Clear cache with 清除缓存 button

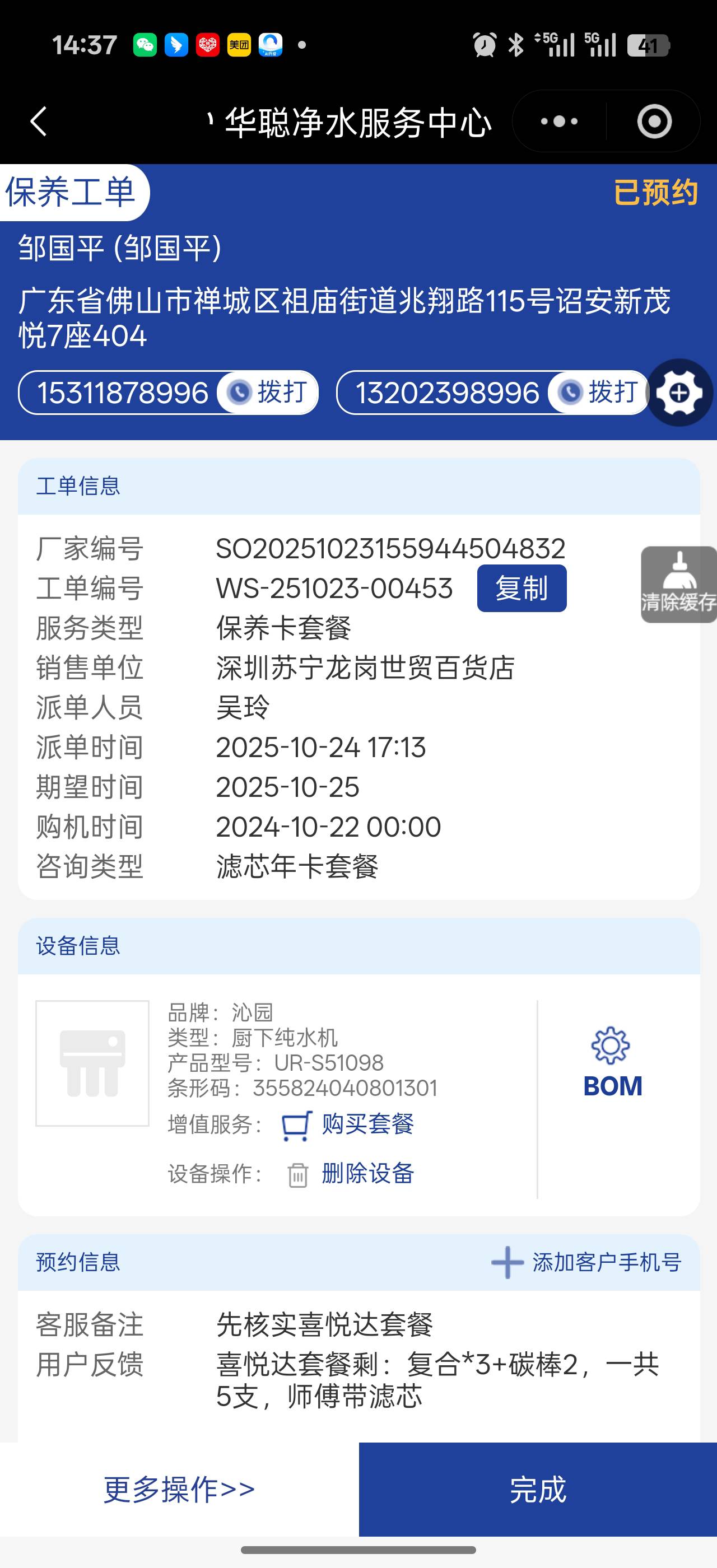pos(679,584)
